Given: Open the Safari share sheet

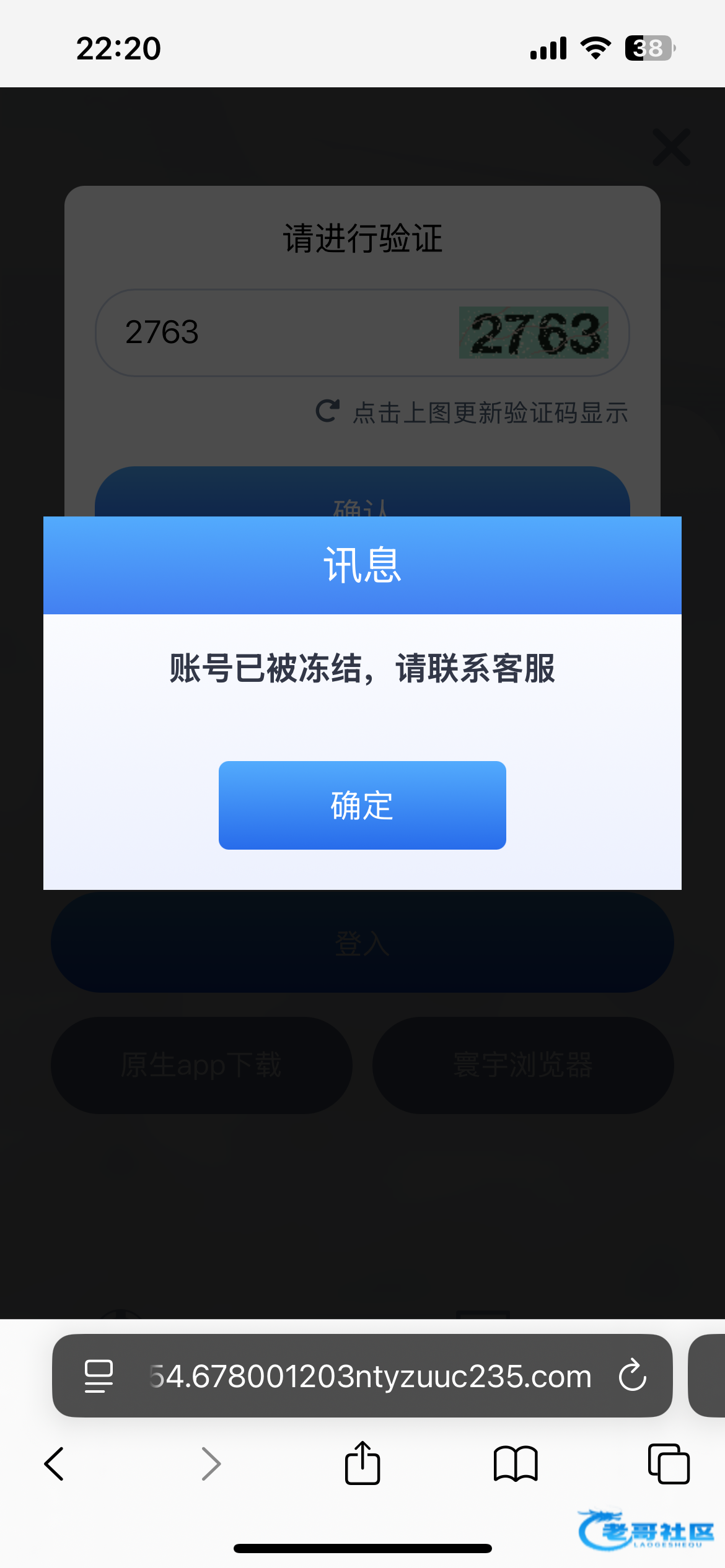Looking at the screenshot, I should 362,1463.
